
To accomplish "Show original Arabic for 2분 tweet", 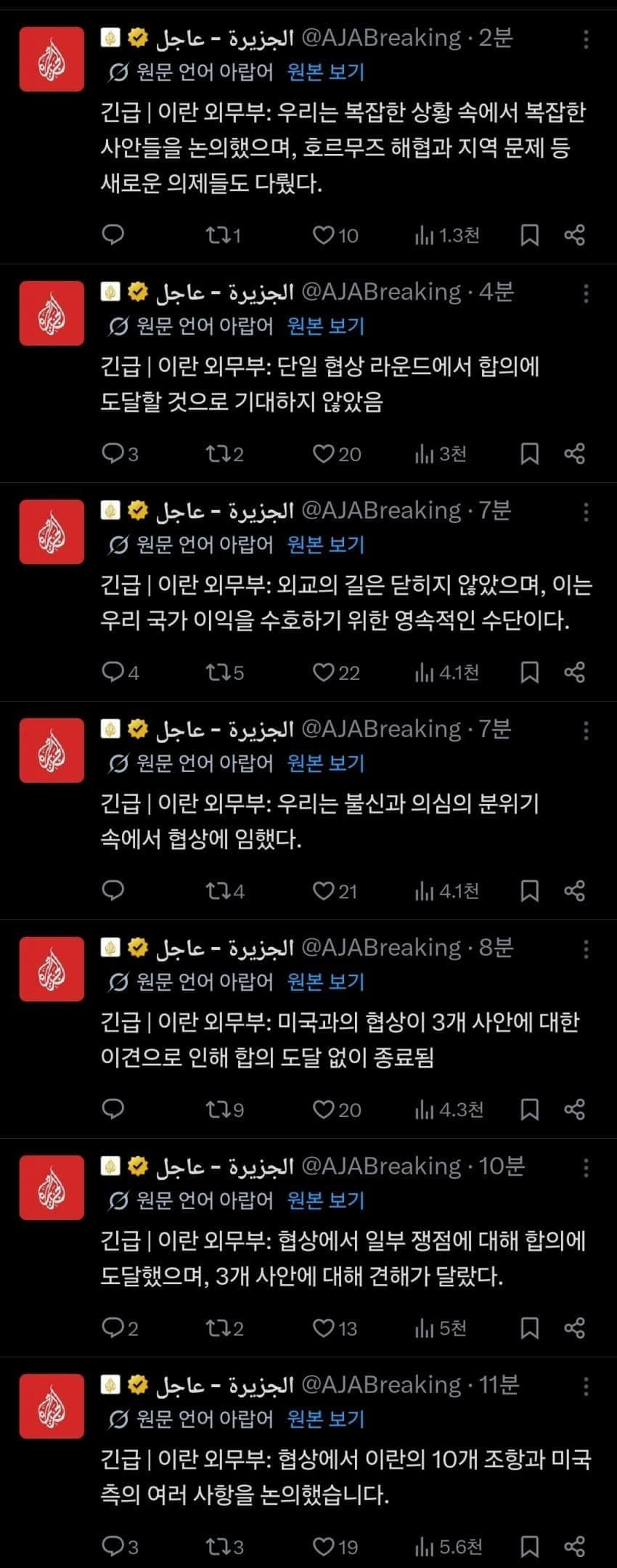I will tap(326, 72).
